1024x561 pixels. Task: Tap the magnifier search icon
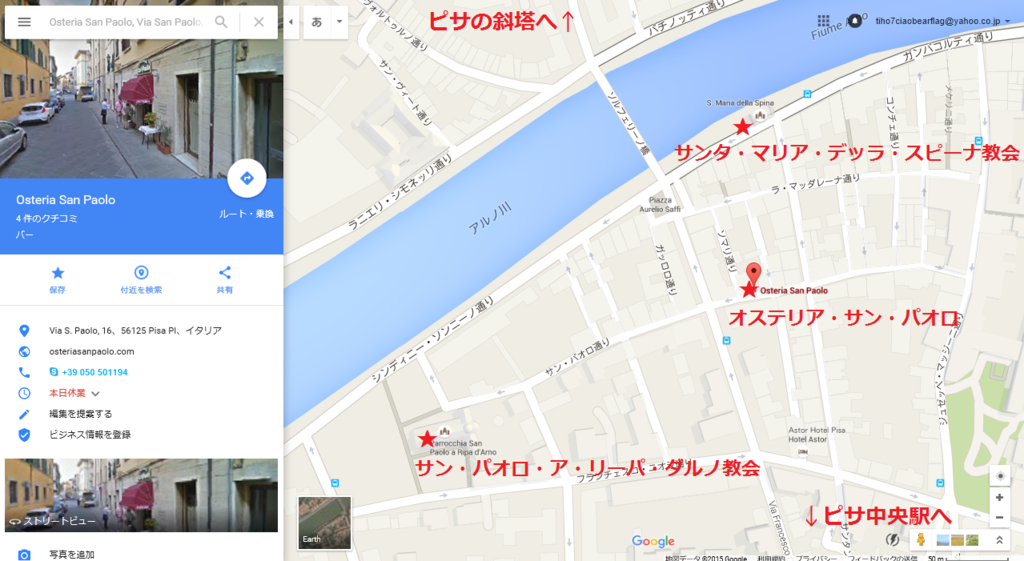221,22
